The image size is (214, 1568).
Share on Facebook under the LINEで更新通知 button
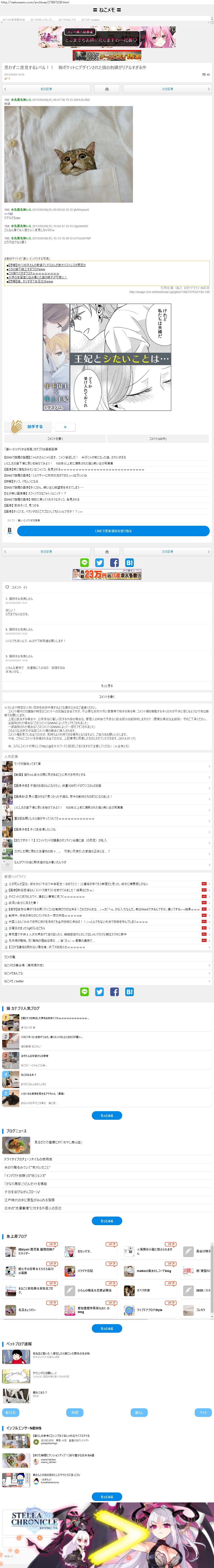(114, 562)
